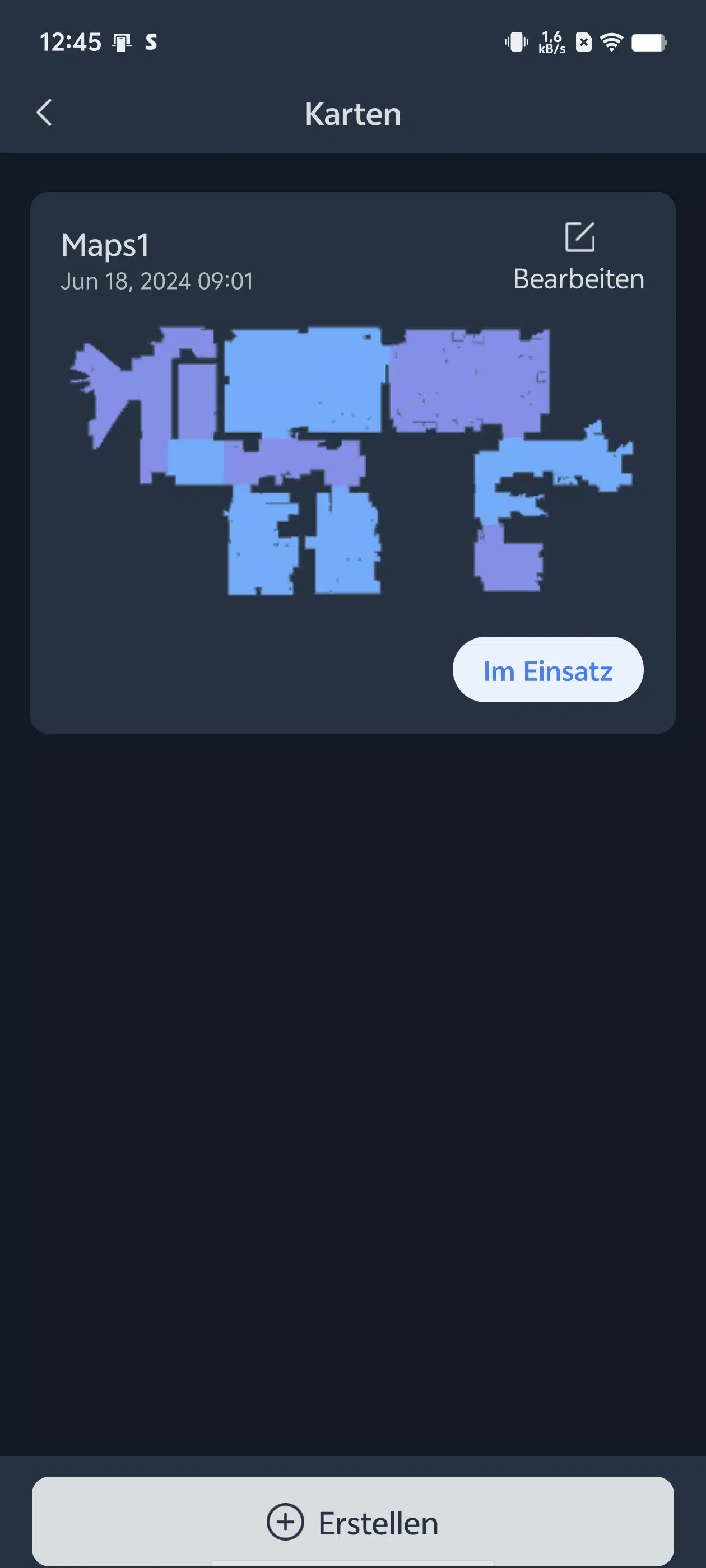Tap the Im Einsatz button

coord(547,670)
